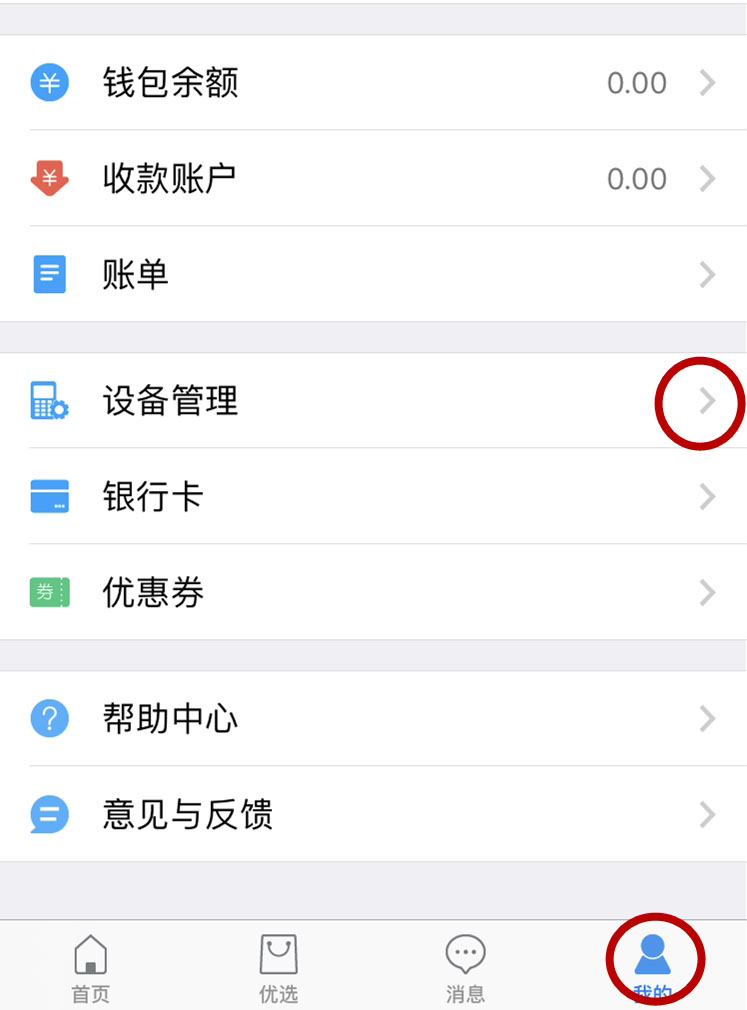
Task: Expand the 设备管理 row chevron
Action: (708, 402)
